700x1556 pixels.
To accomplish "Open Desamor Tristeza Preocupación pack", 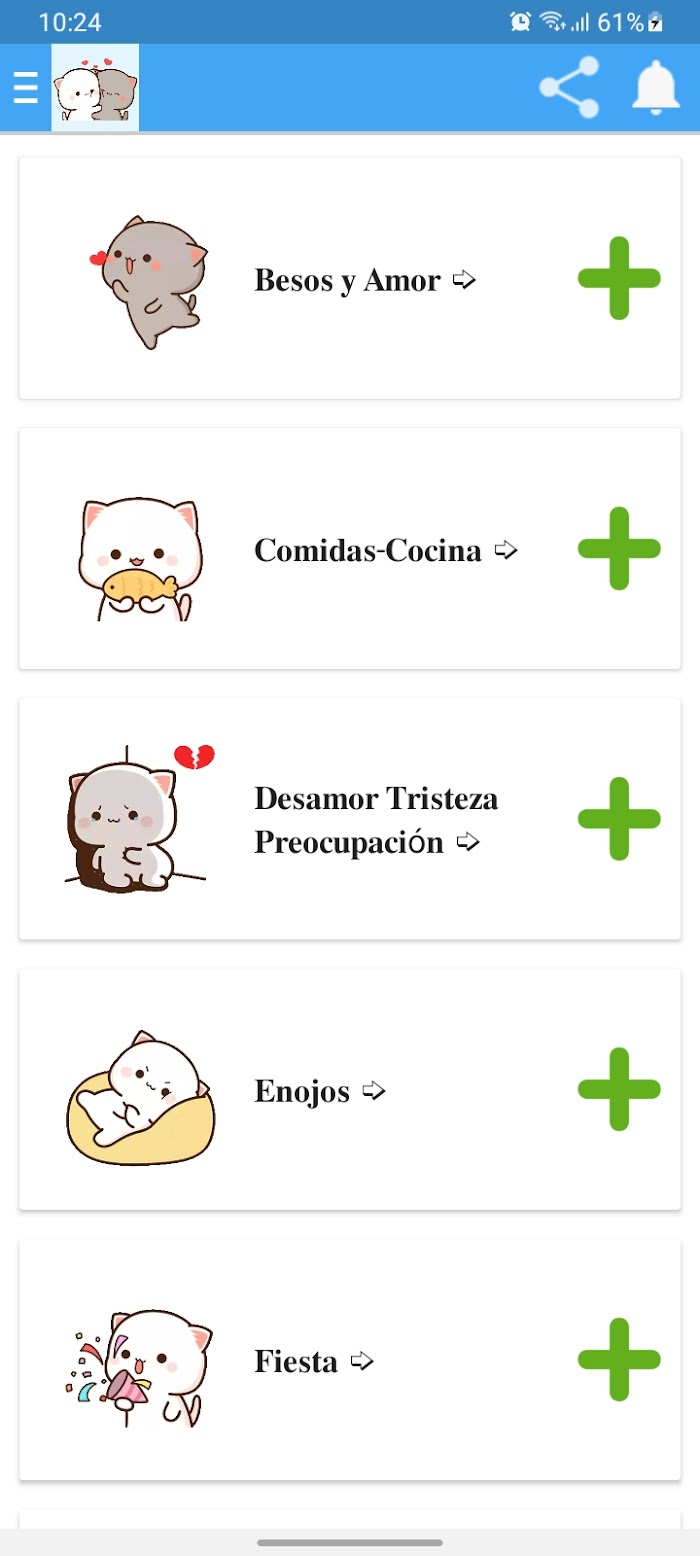I will coord(376,820).
